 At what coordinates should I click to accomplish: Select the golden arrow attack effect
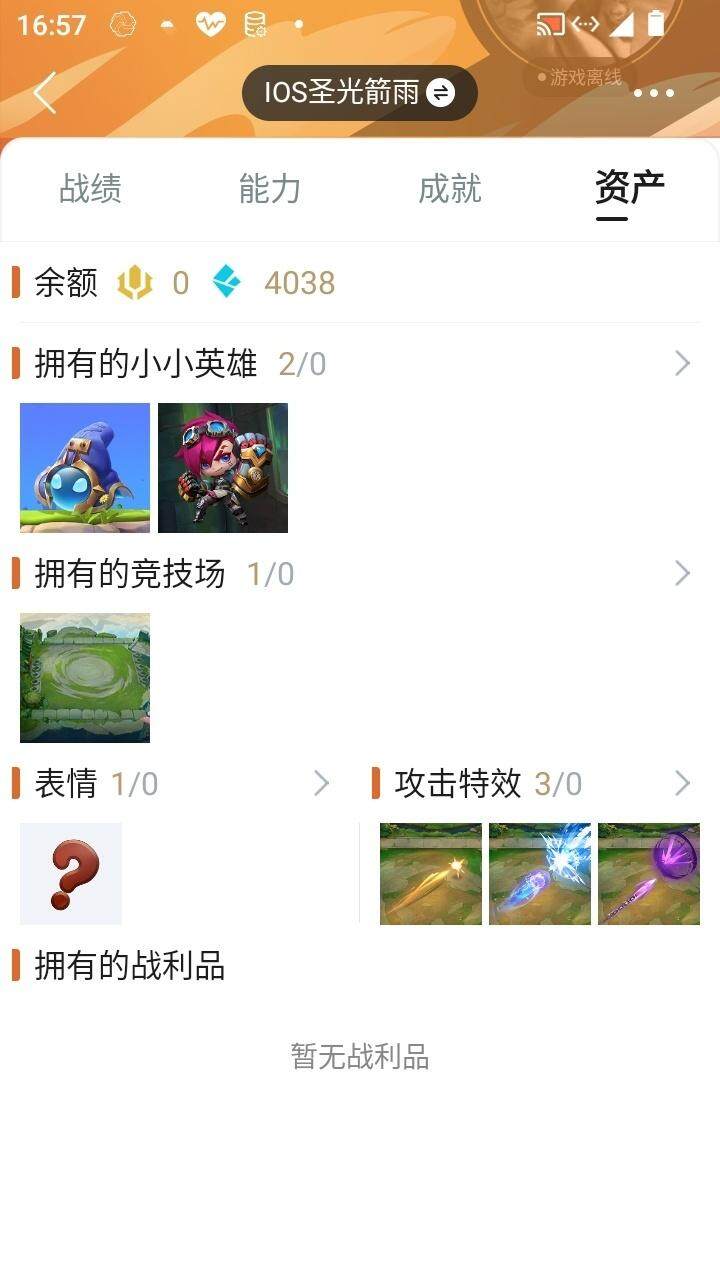(430, 873)
